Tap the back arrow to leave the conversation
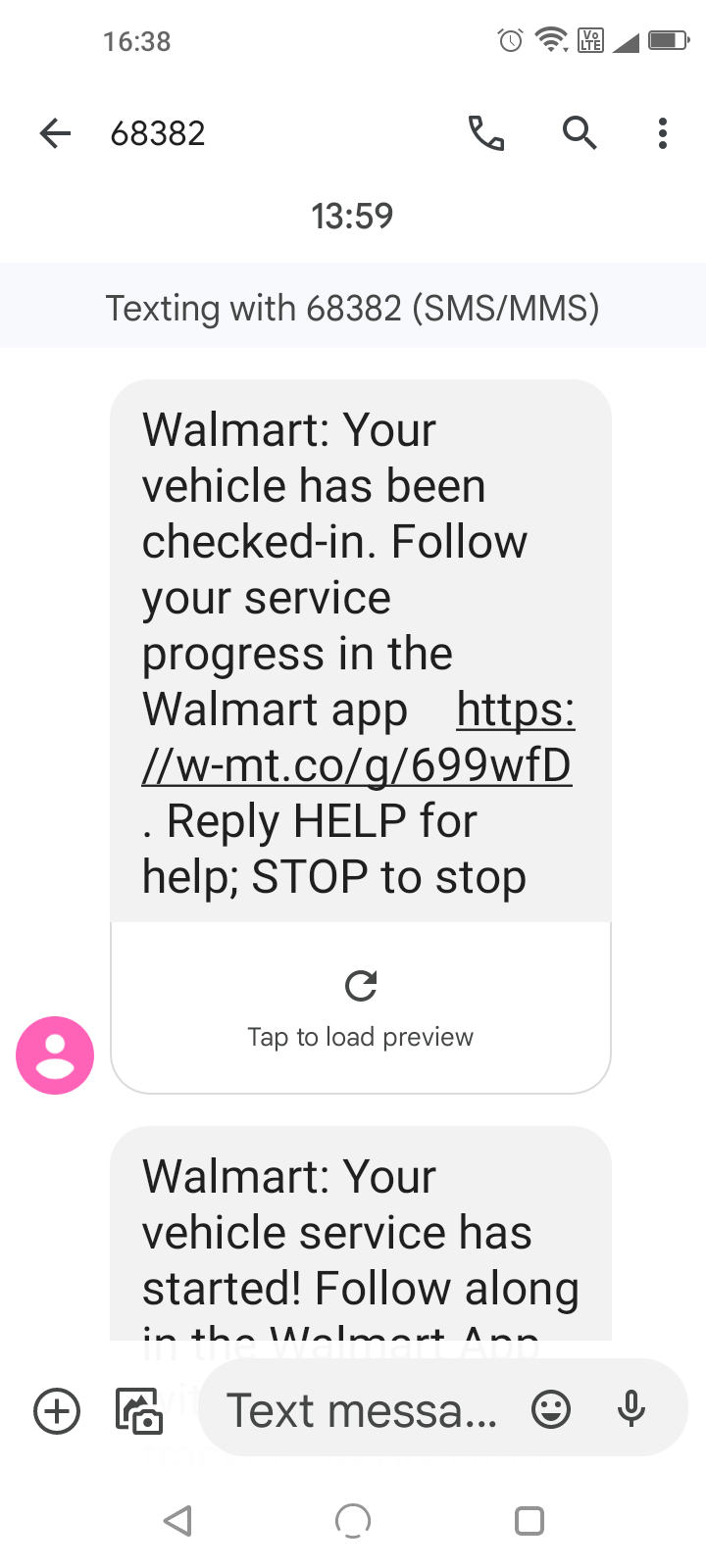This screenshot has width=706, height=1568. click(54, 133)
